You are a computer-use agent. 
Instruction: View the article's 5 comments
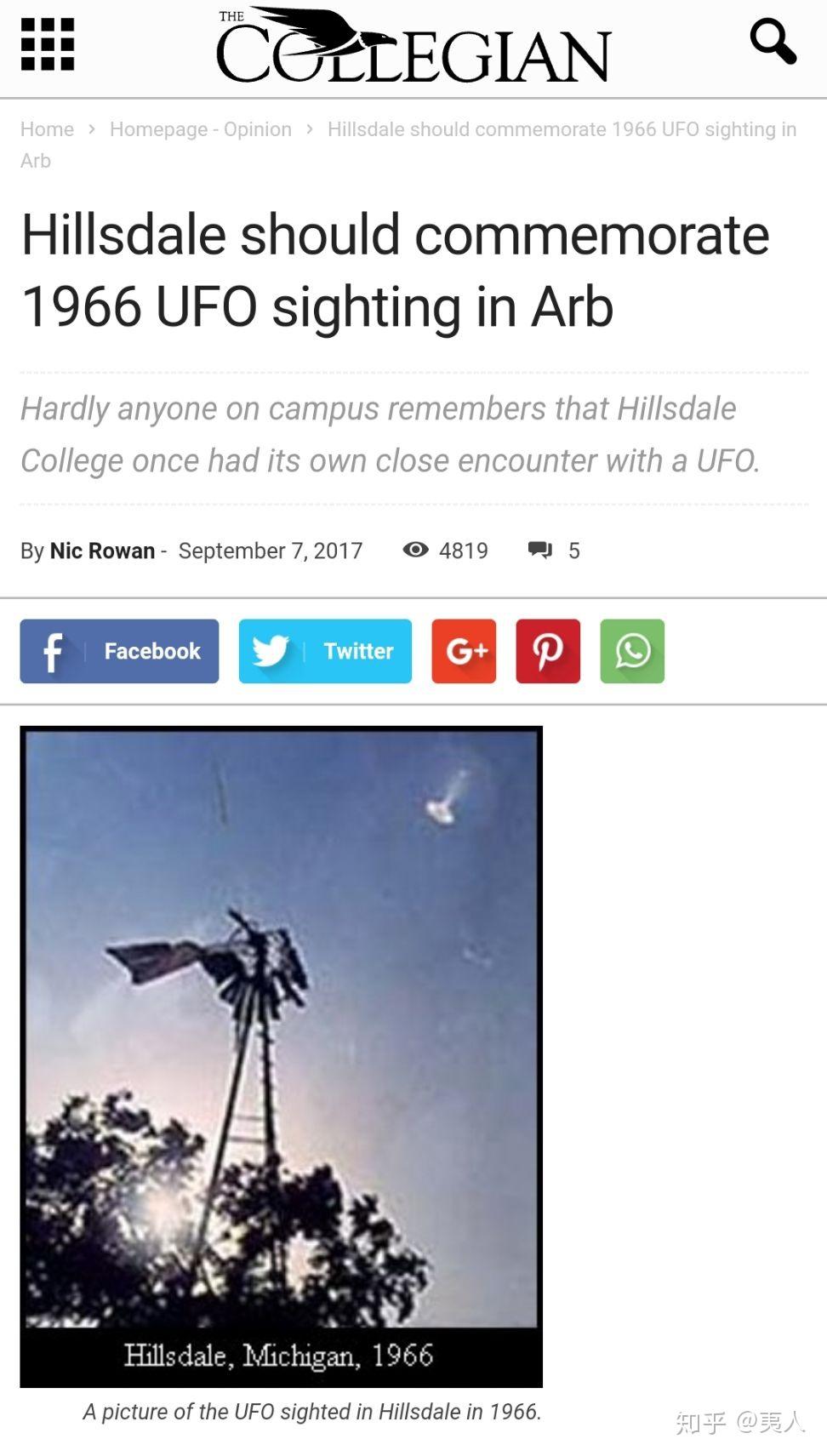pos(554,551)
